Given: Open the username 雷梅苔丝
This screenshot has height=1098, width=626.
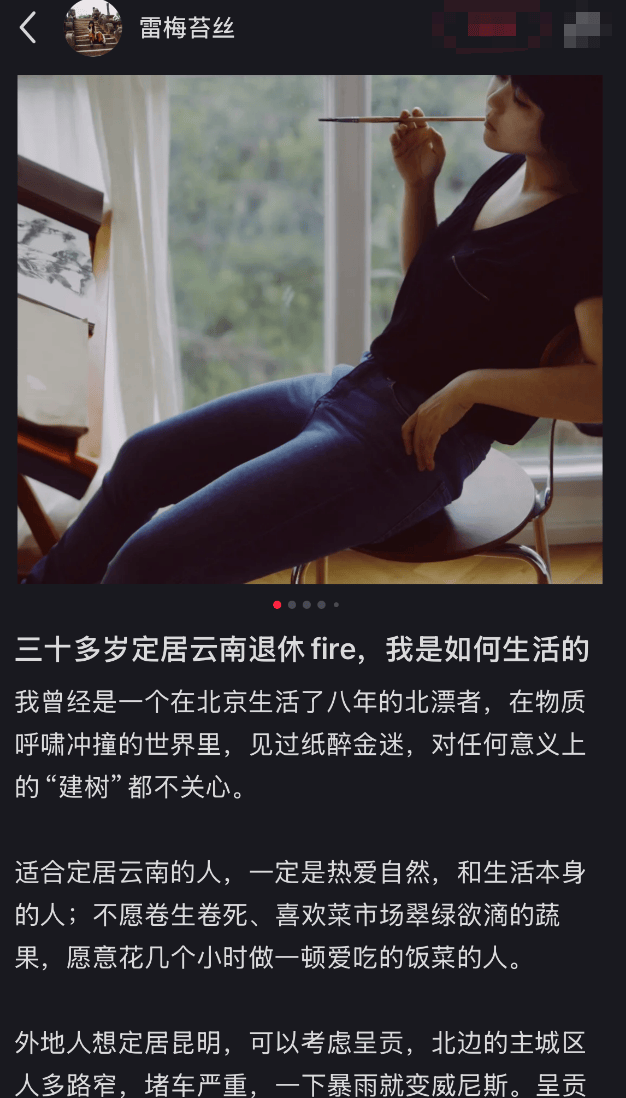Looking at the screenshot, I should [187, 28].
